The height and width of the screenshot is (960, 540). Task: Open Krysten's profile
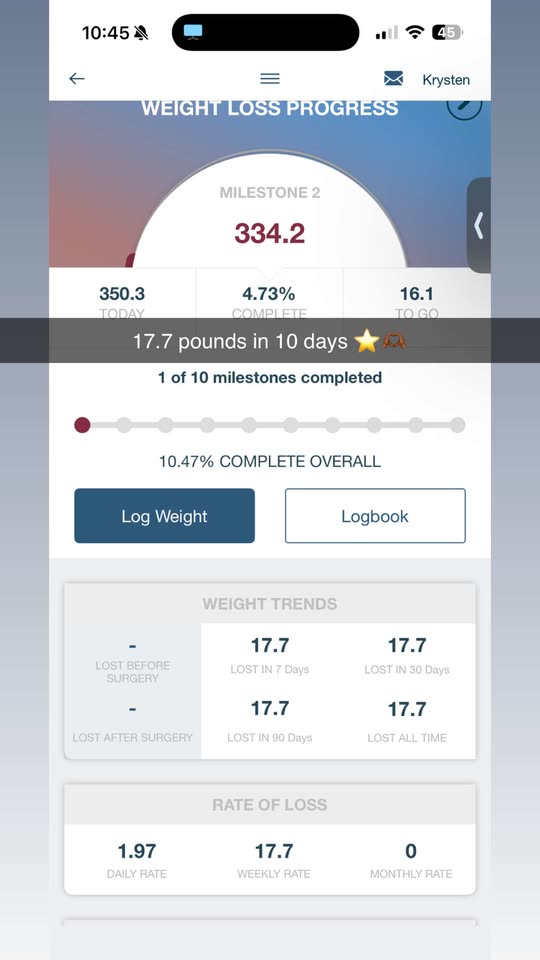(x=446, y=80)
